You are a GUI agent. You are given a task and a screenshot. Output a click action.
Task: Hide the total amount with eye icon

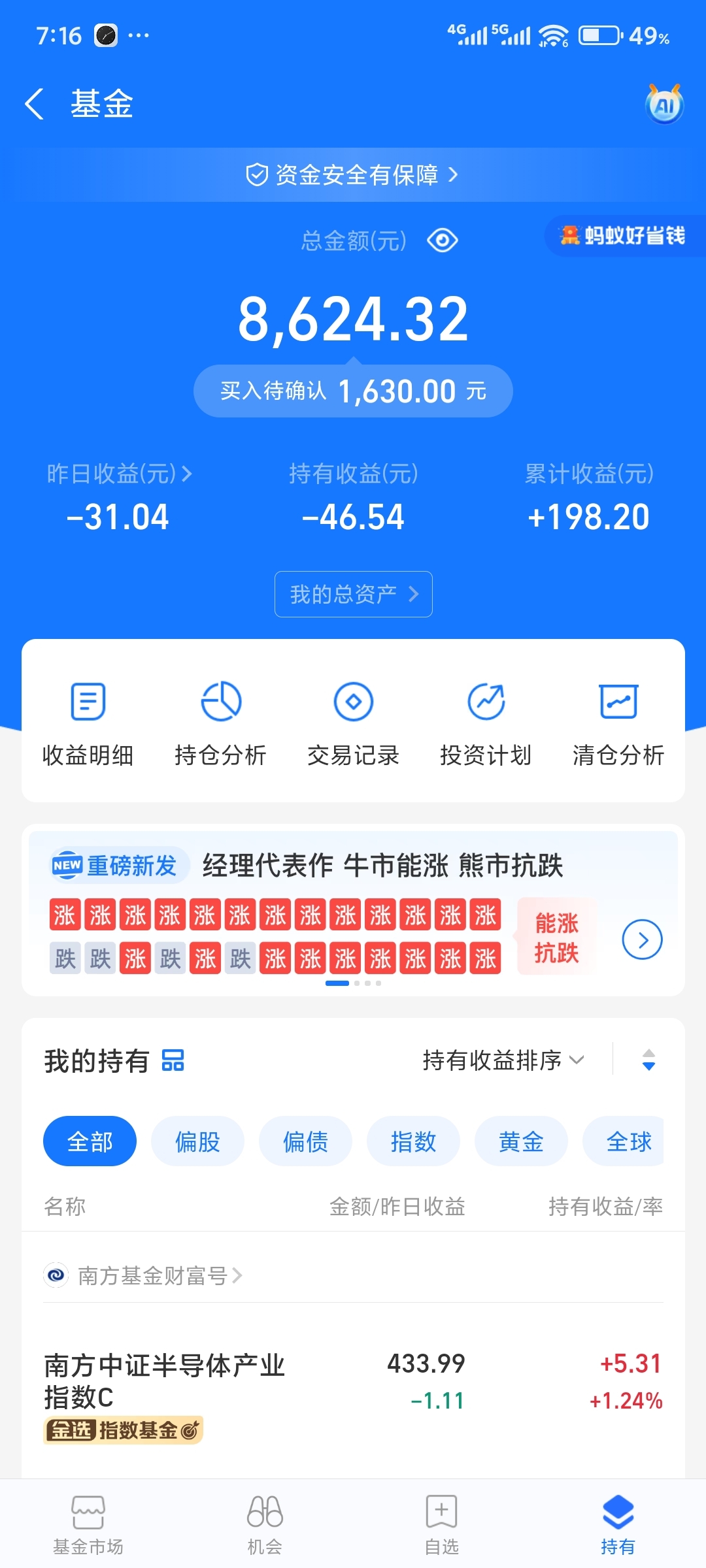[443, 240]
